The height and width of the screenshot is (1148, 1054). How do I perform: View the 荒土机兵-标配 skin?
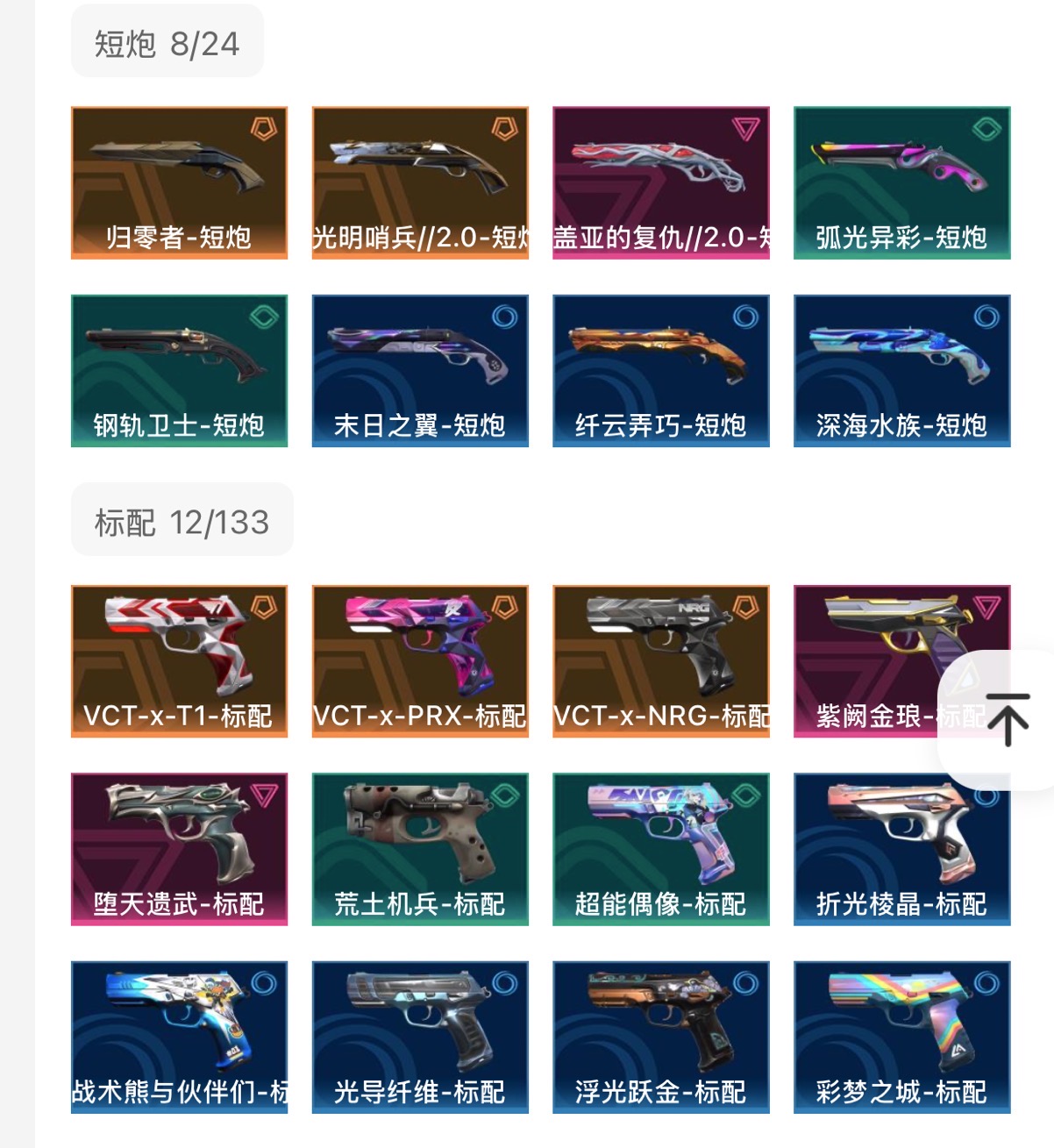coord(420,848)
